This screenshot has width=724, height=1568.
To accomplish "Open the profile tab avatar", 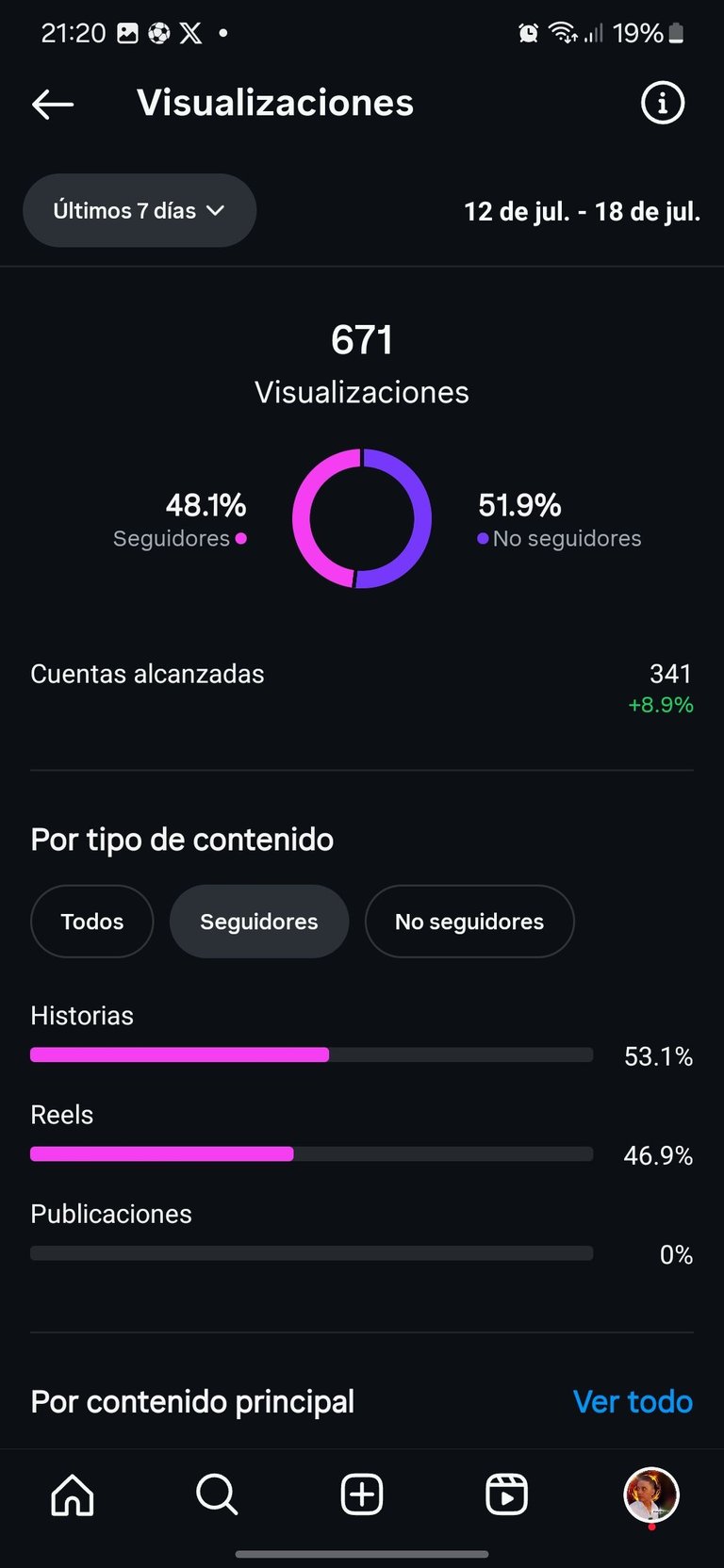I will click(x=651, y=1494).
